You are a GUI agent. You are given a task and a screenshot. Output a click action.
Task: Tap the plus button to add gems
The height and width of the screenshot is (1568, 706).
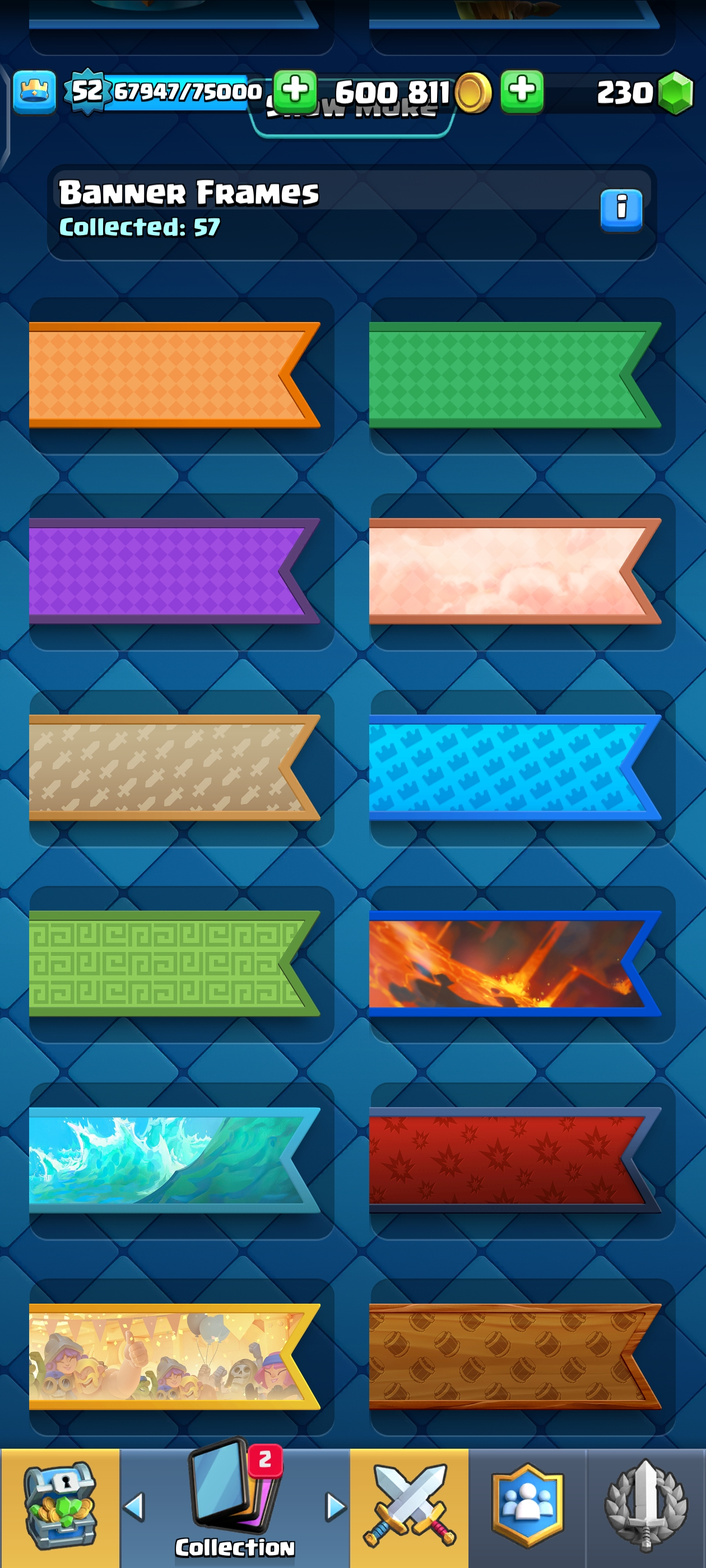tap(522, 91)
